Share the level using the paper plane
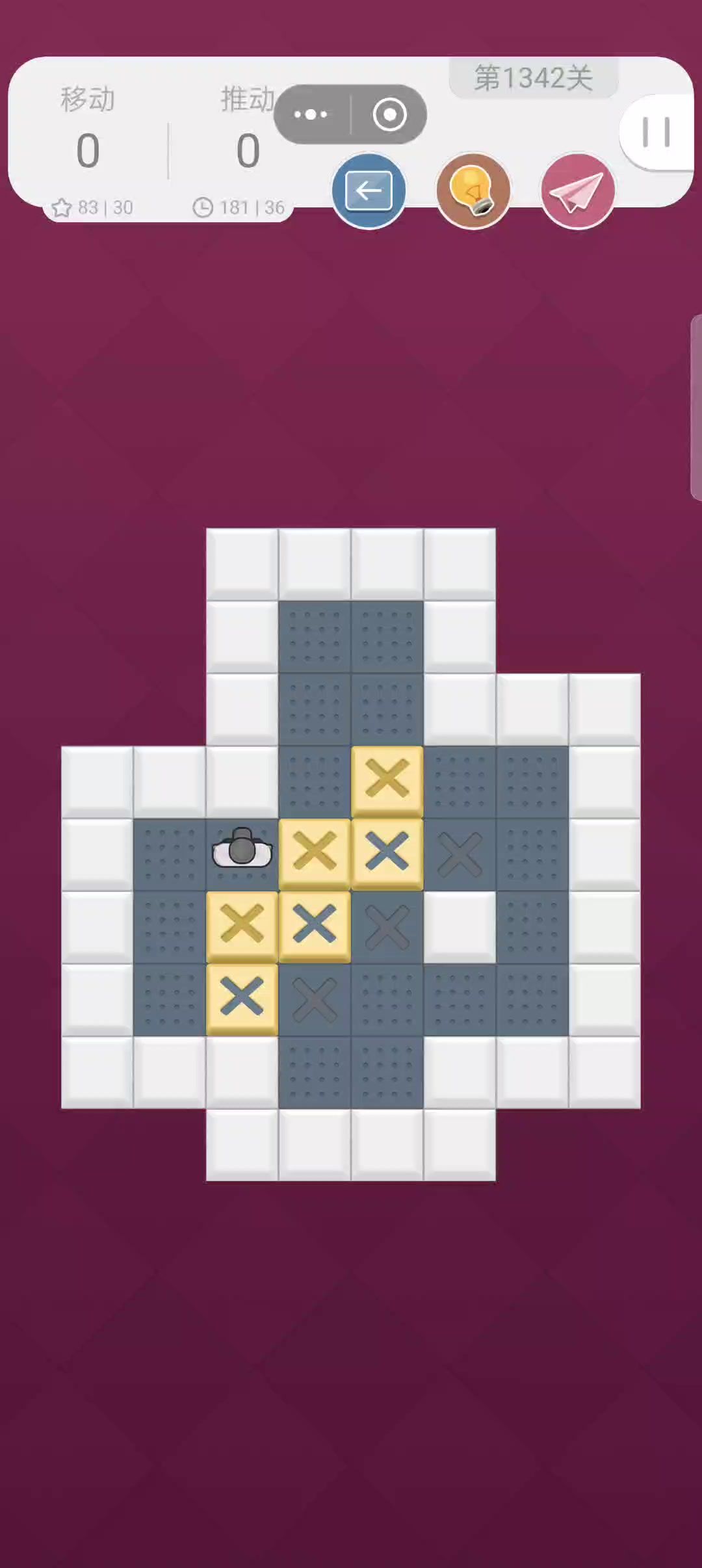702x1568 pixels. coord(578,191)
